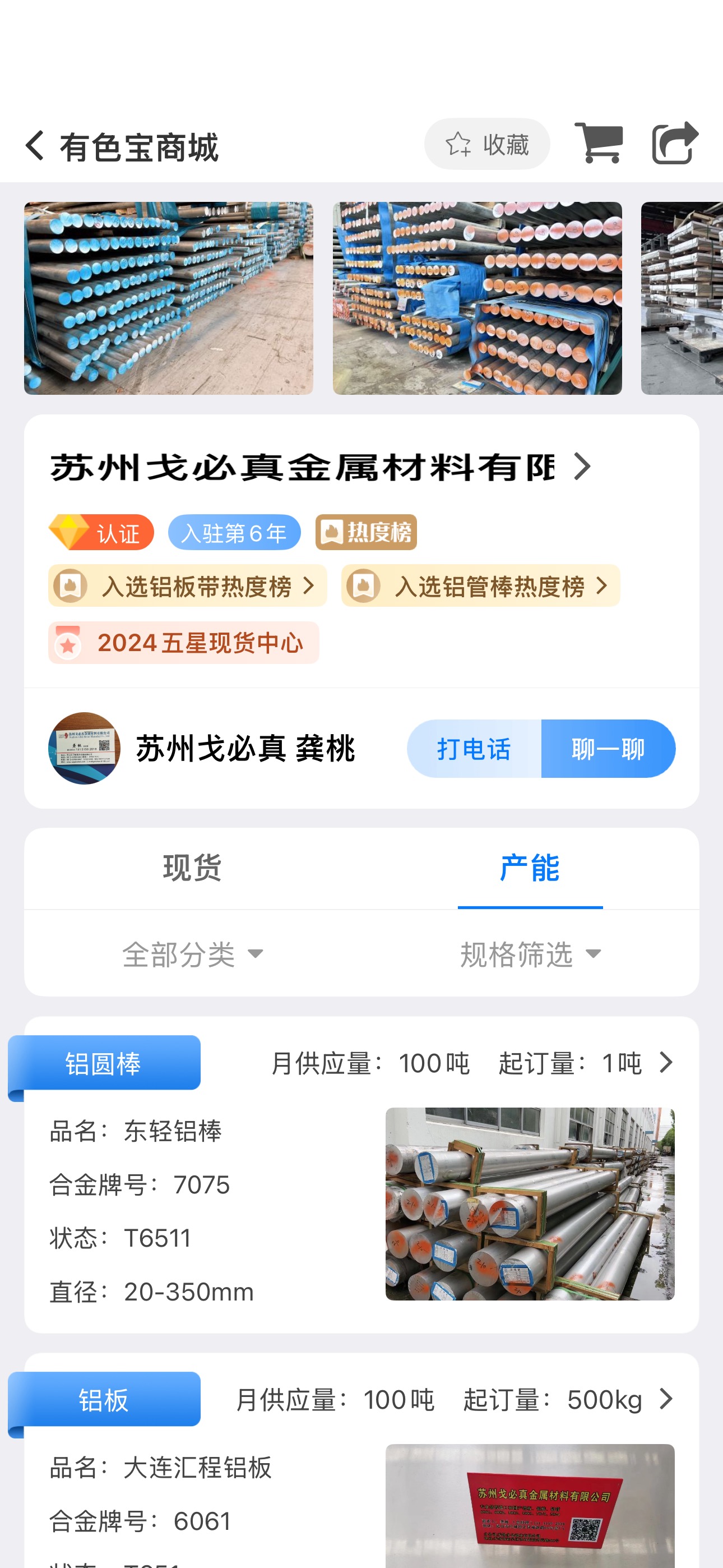Start a chat via 聊一聊
This screenshot has height=1568, width=723.
point(608,749)
